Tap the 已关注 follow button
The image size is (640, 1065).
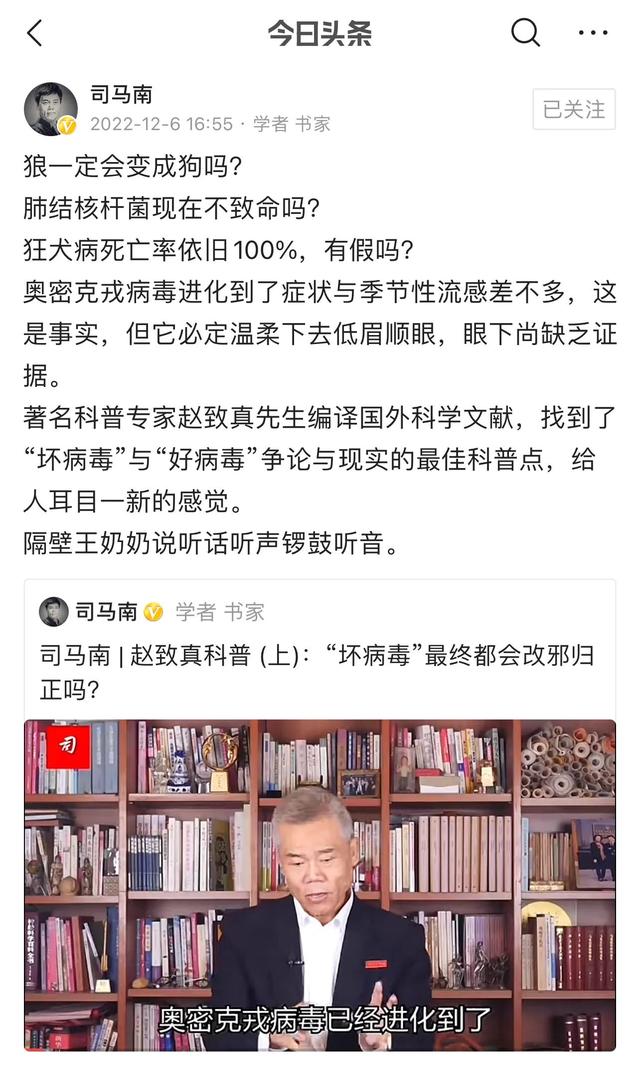tap(573, 110)
